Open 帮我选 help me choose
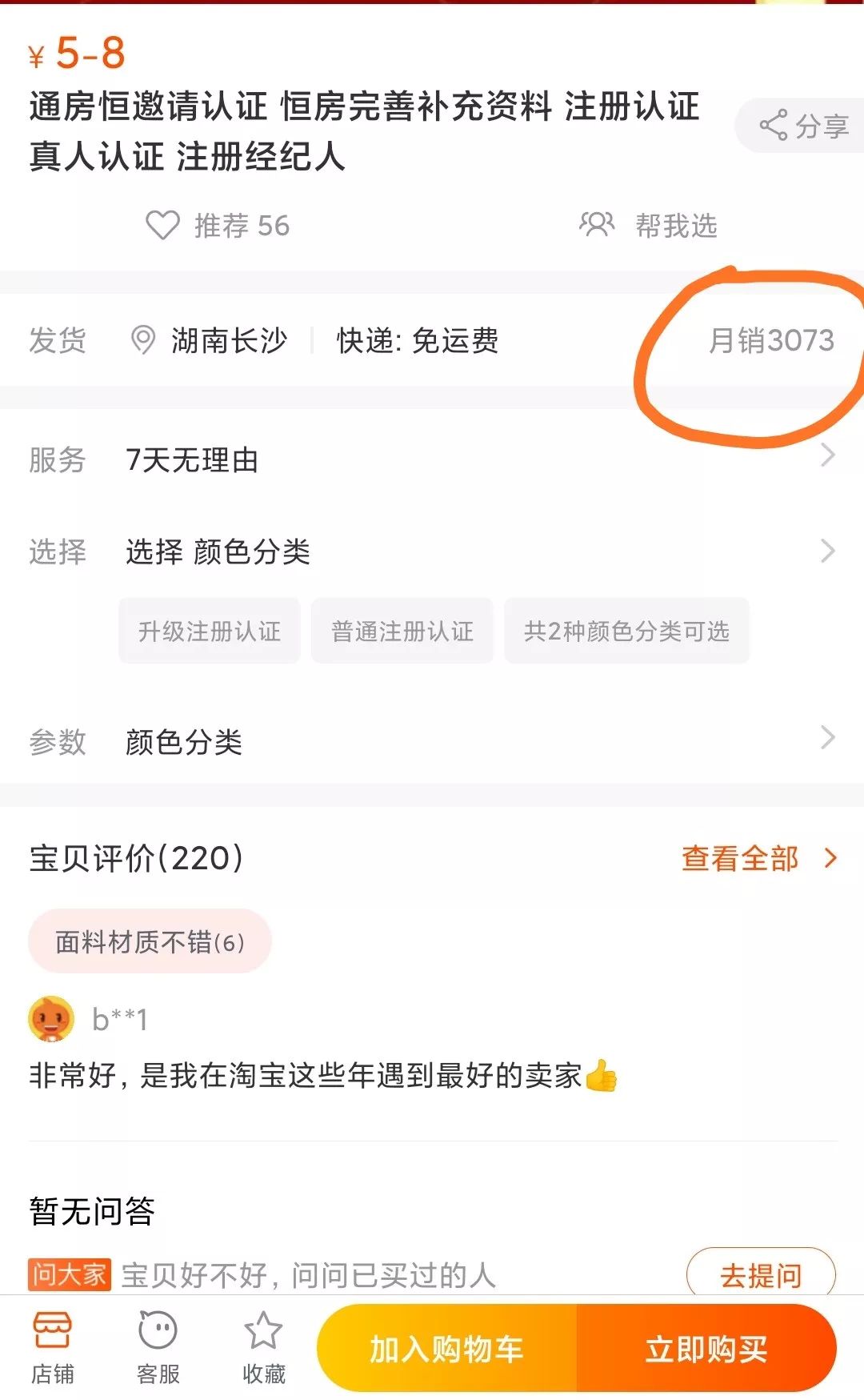Image resolution: width=864 pixels, height=1400 pixels. pos(649,226)
